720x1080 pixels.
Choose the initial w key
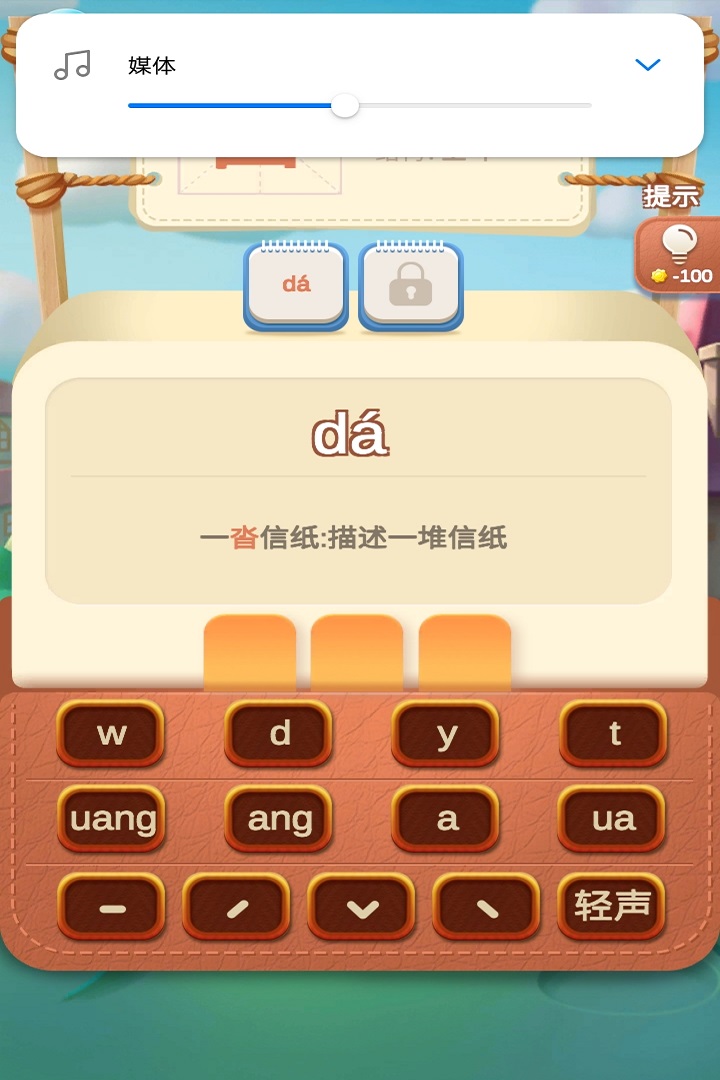111,734
